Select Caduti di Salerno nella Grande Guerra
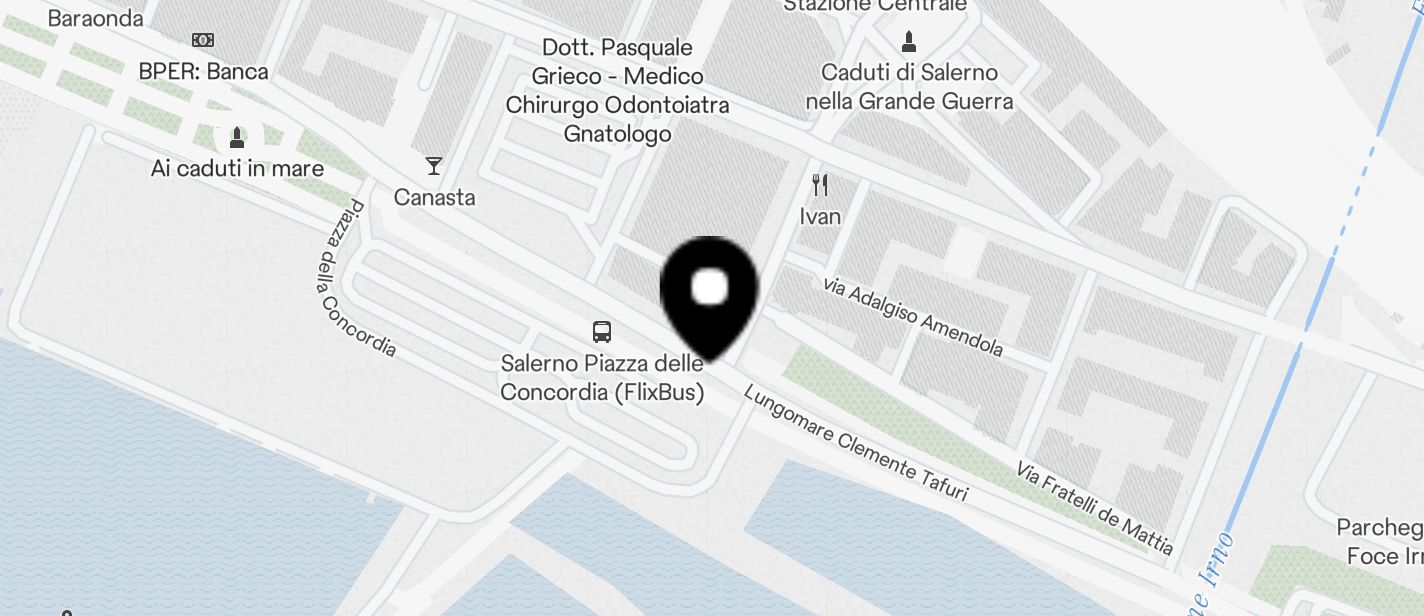1424x616 pixels. click(x=908, y=42)
